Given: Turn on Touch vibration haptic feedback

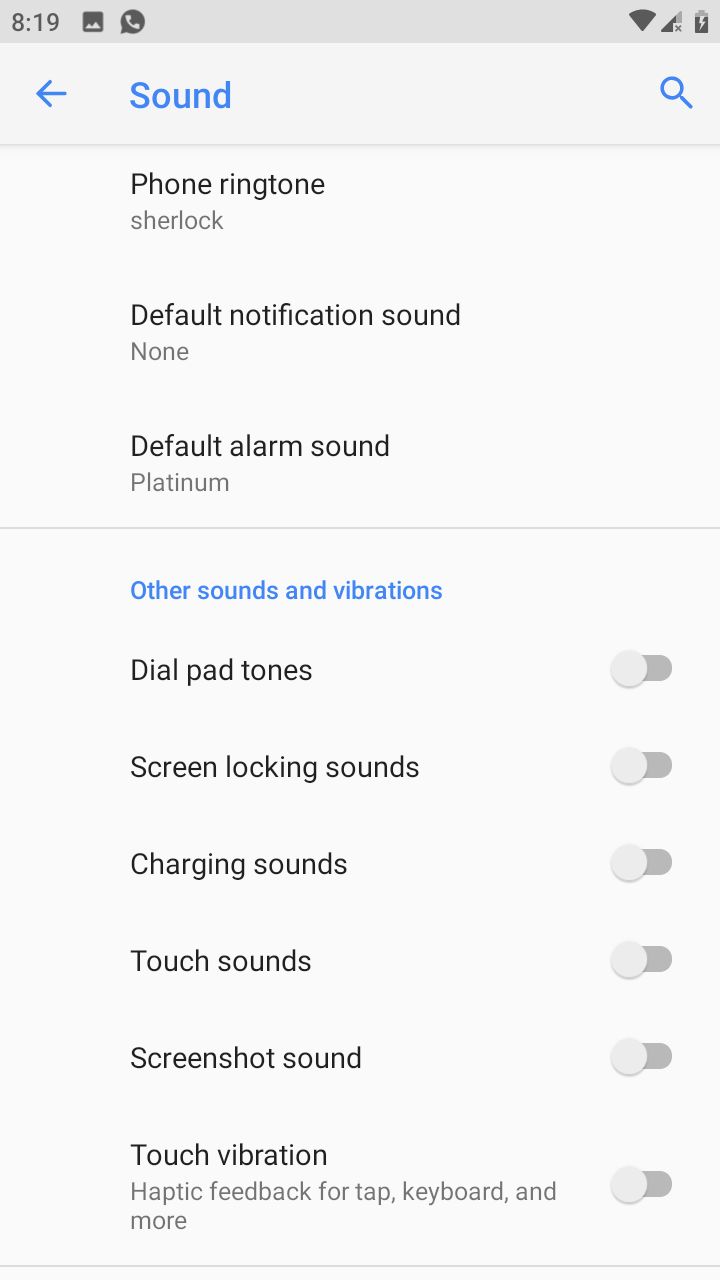Looking at the screenshot, I should [642, 1185].
